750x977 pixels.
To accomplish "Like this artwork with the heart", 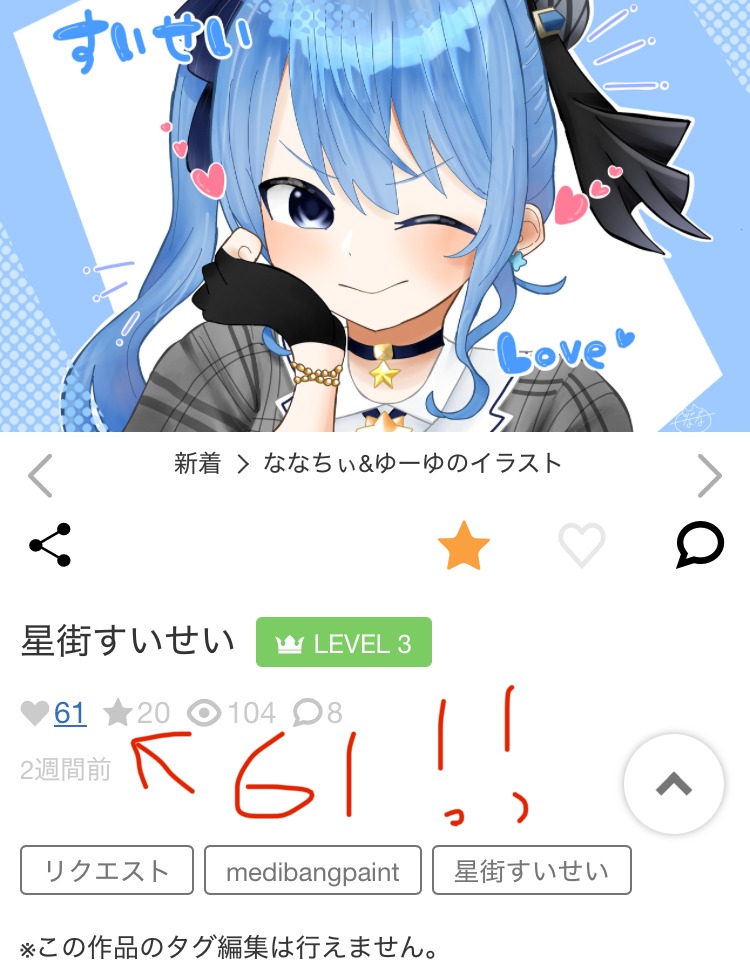I will click(x=582, y=546).
